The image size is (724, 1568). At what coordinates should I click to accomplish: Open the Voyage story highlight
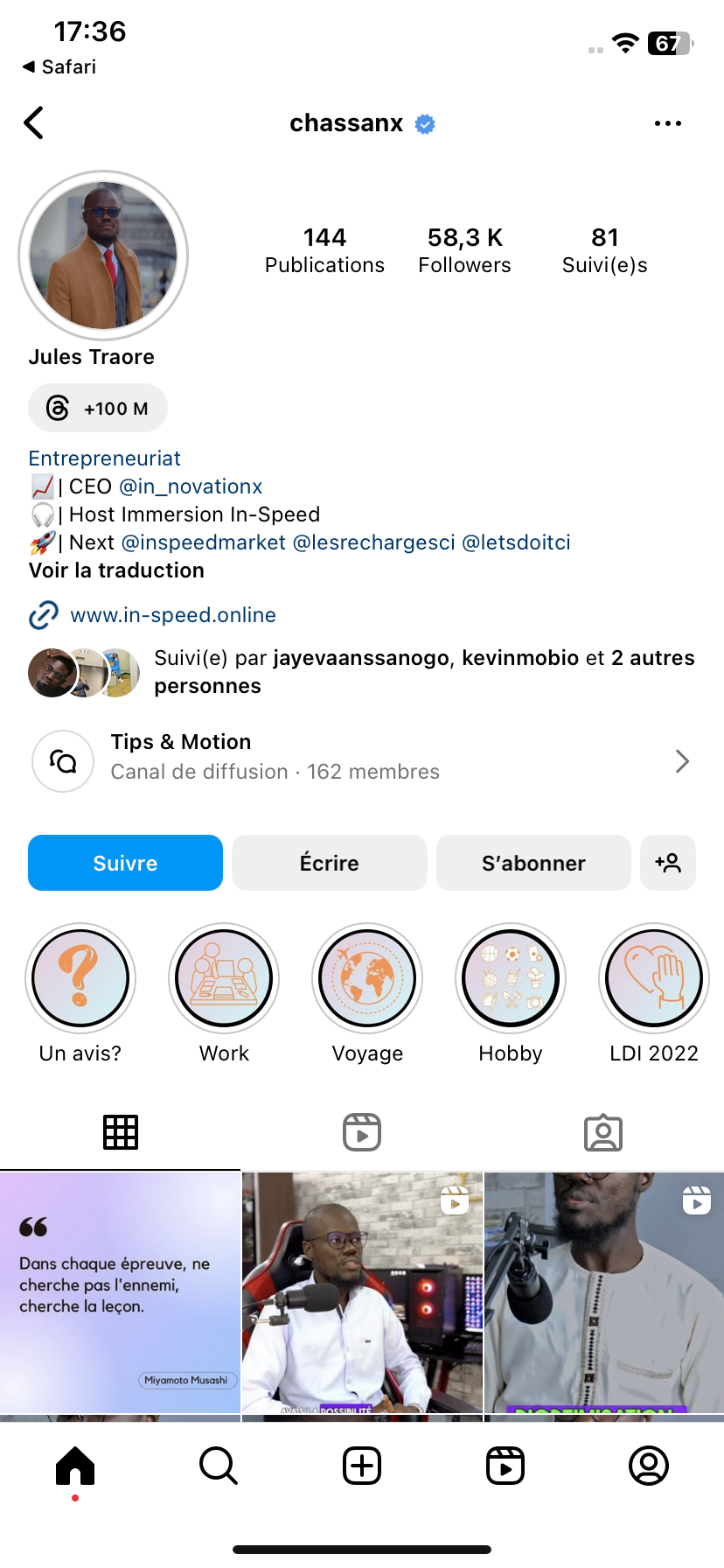(x=367, y=978)
